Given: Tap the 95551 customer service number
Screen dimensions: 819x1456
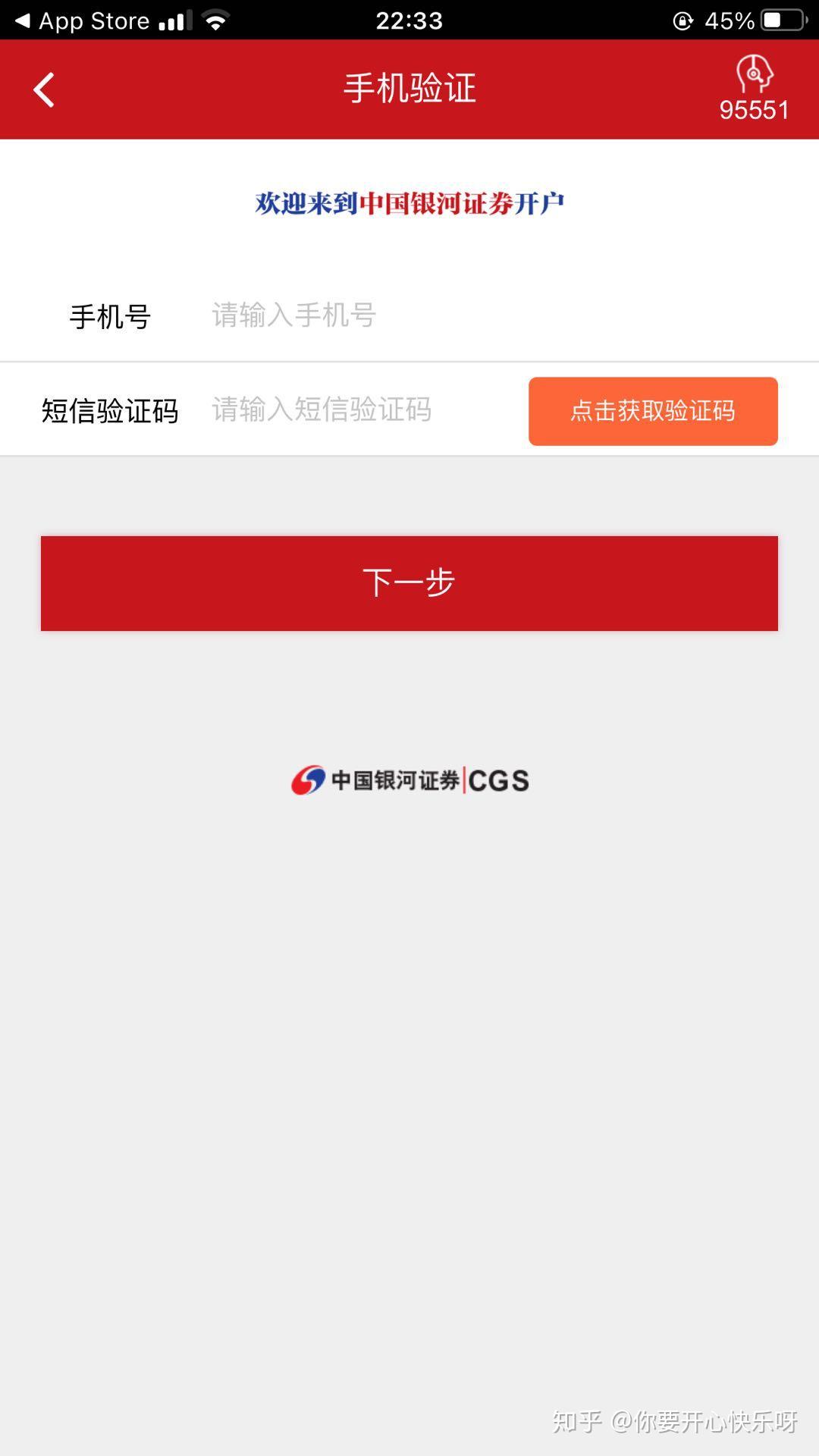Looking at the screenshot, I should coord(754,111).
